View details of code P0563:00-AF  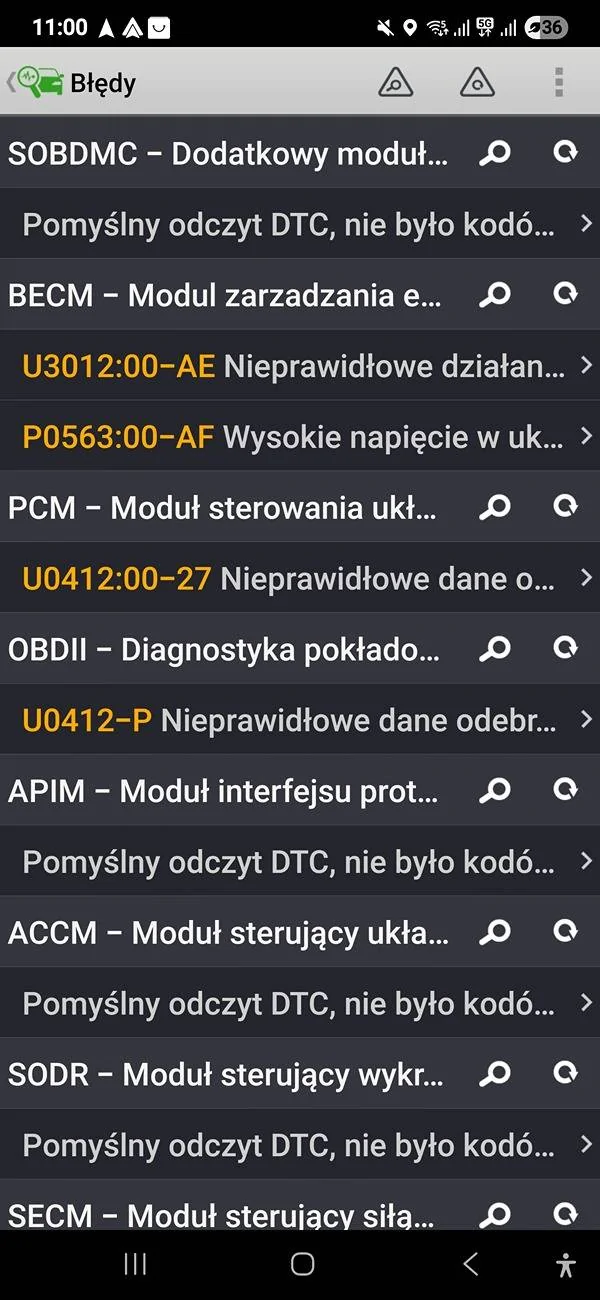click(300, 437)
